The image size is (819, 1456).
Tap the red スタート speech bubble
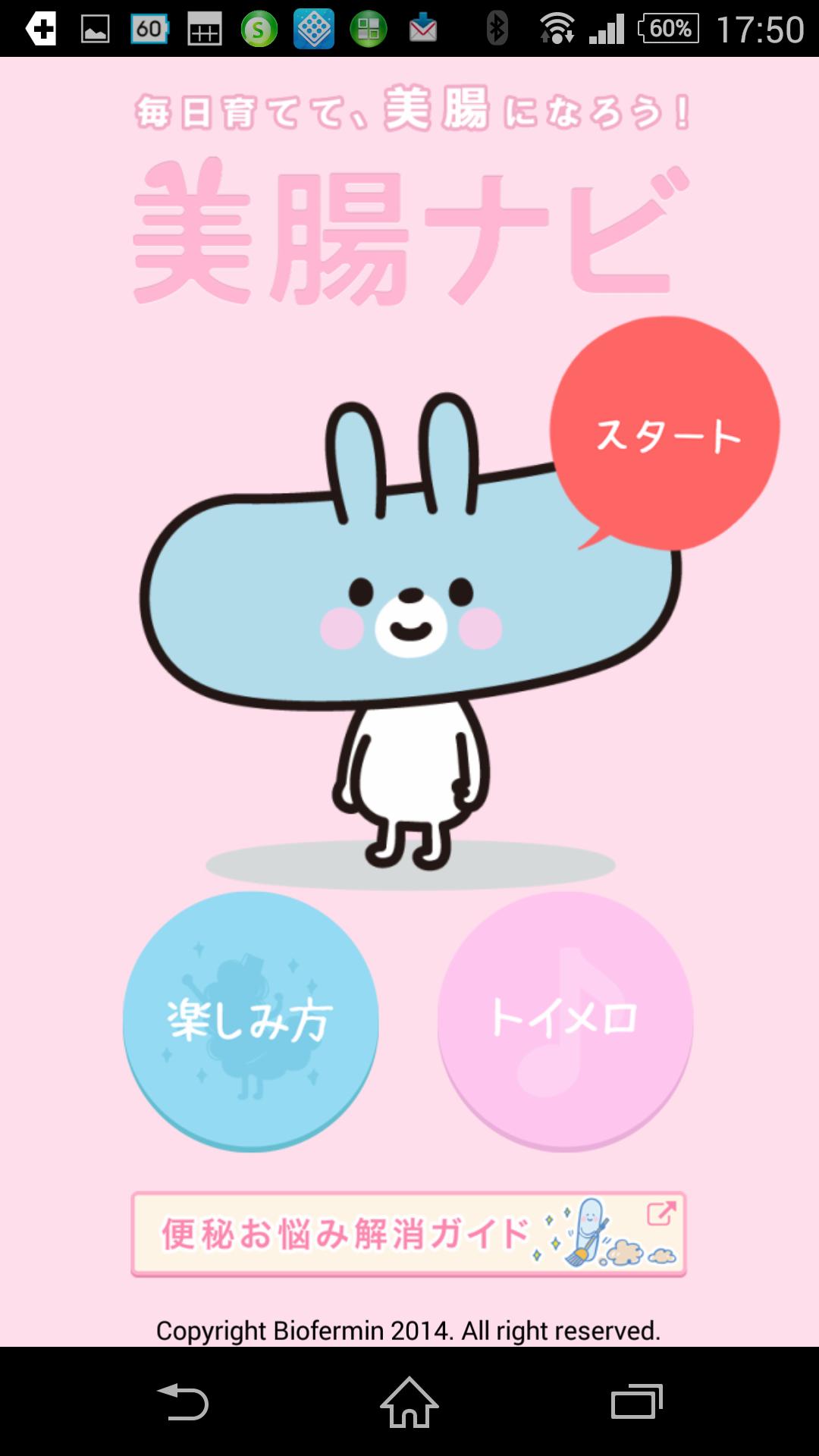[x=664, y=434]
